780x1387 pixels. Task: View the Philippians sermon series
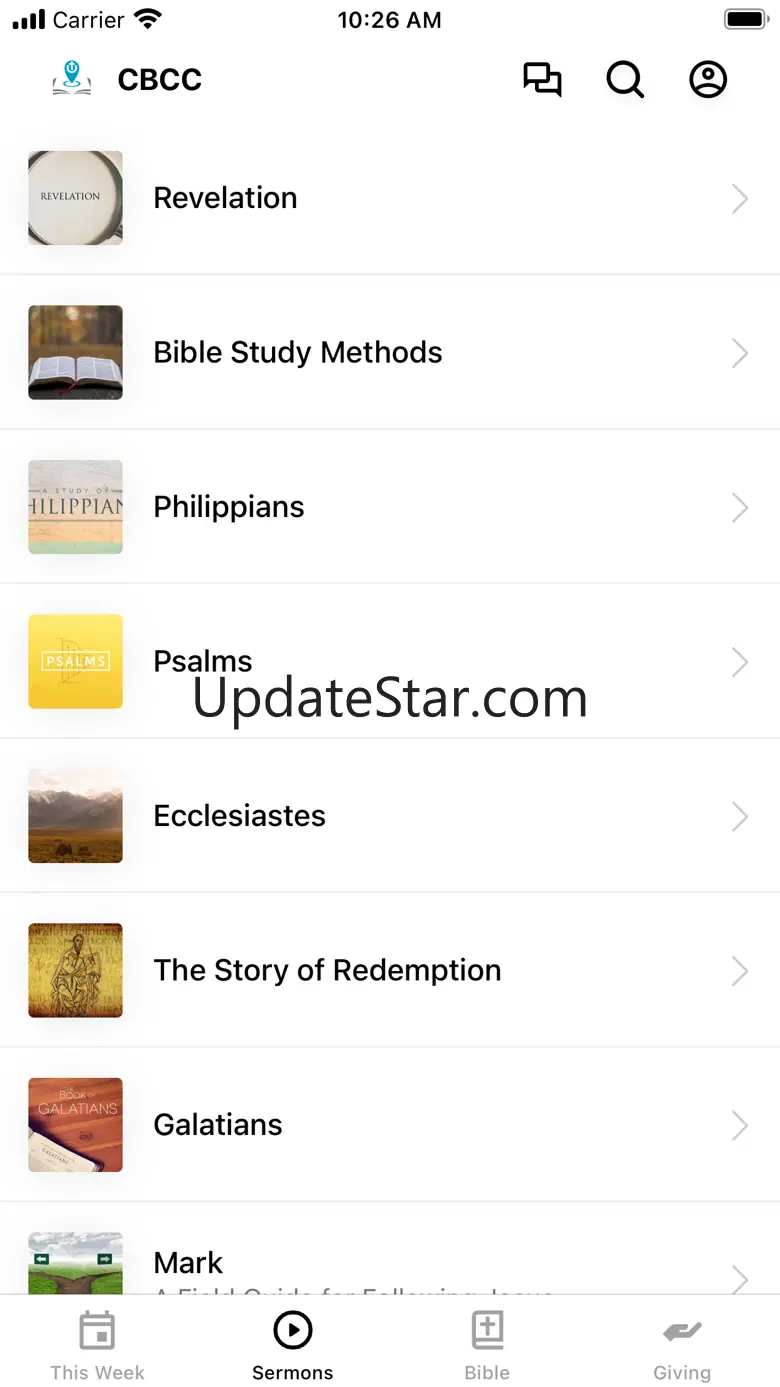coord(390,507)
